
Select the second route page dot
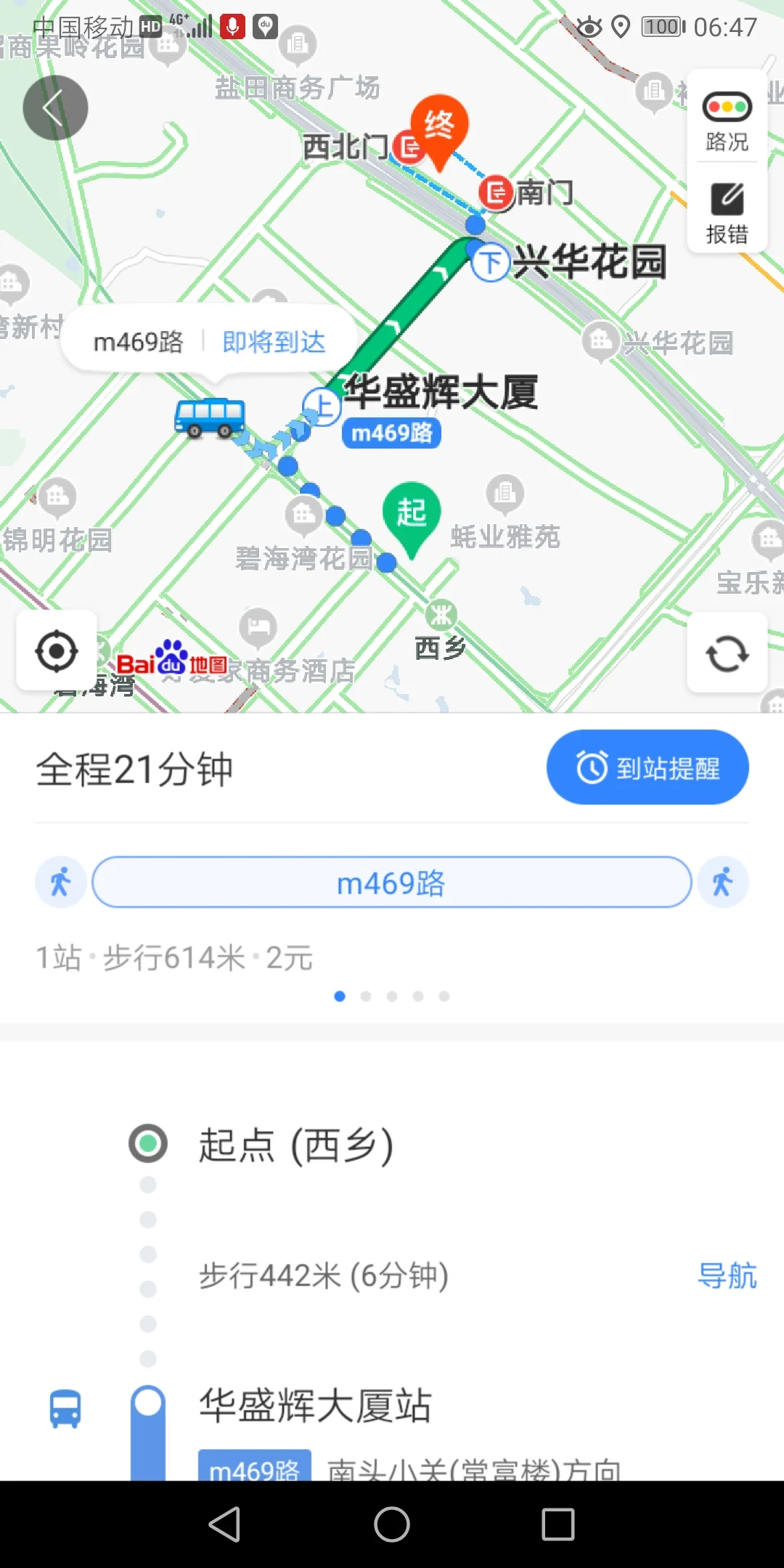pyautogui.click(x=367, y=996)
